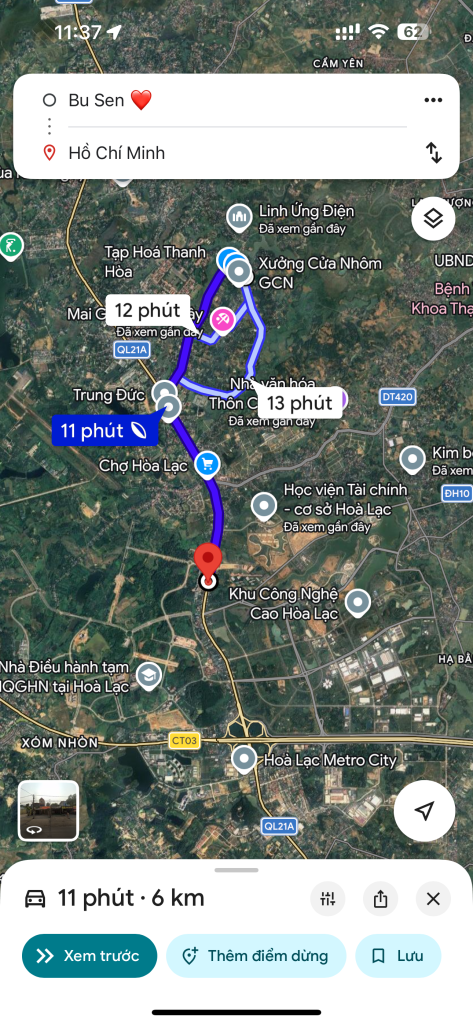Open Street View thumbnail
This screenshot has width=473, height=1024.
click(x=48, y=810)
